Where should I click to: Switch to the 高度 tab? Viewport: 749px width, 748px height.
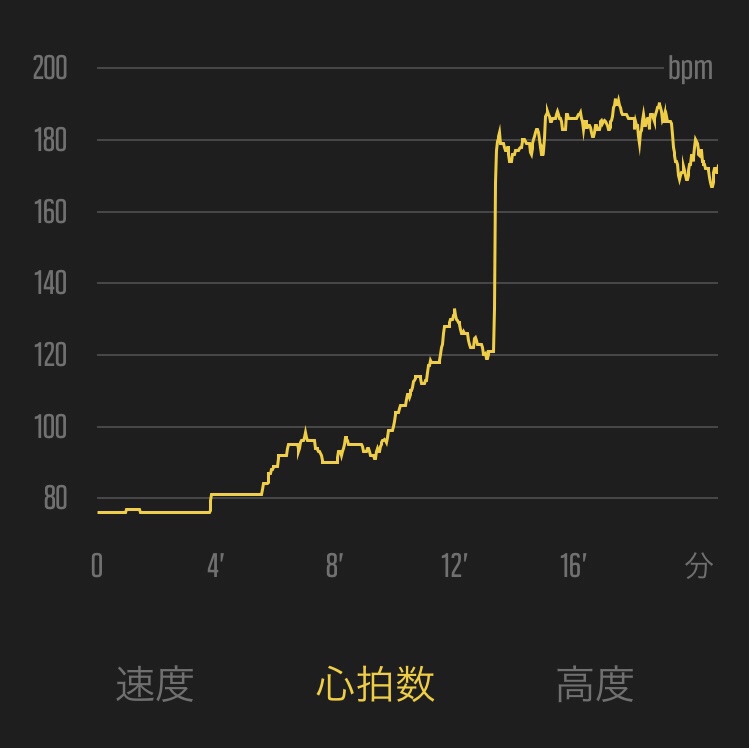click(595, 685)
